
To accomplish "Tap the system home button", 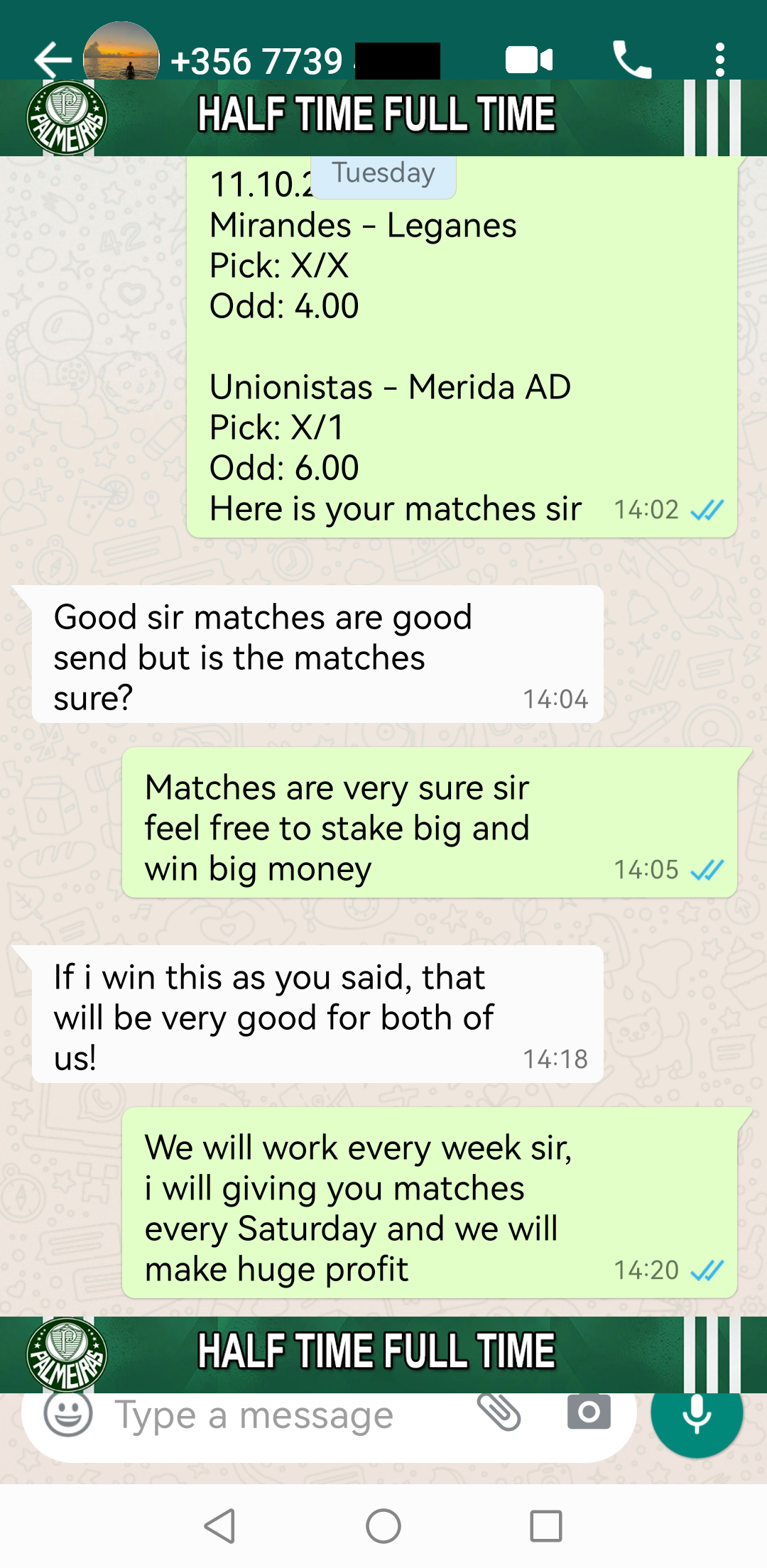I will [x=383, y=1525].
